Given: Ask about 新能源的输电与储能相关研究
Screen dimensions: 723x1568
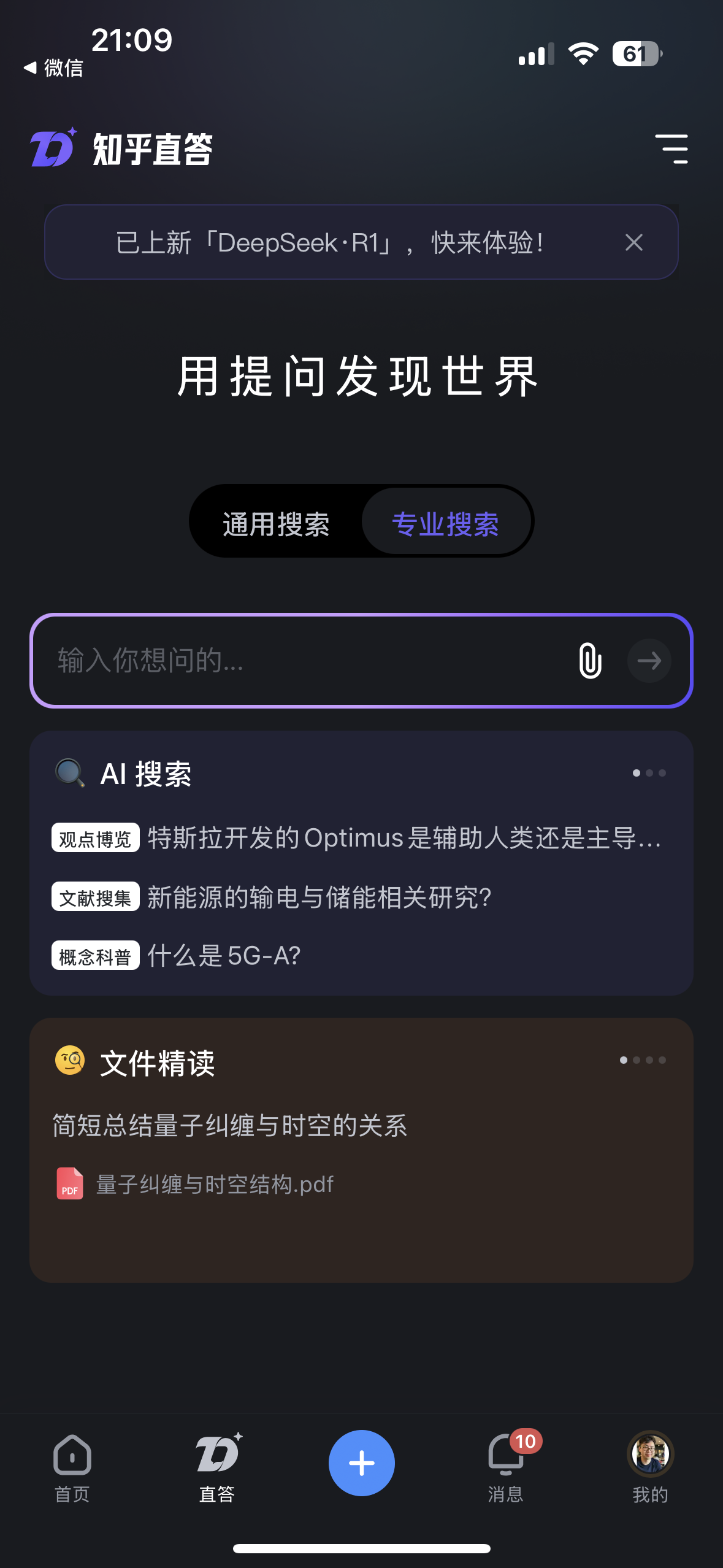Looking at the screenshot, I should point(319,897).
